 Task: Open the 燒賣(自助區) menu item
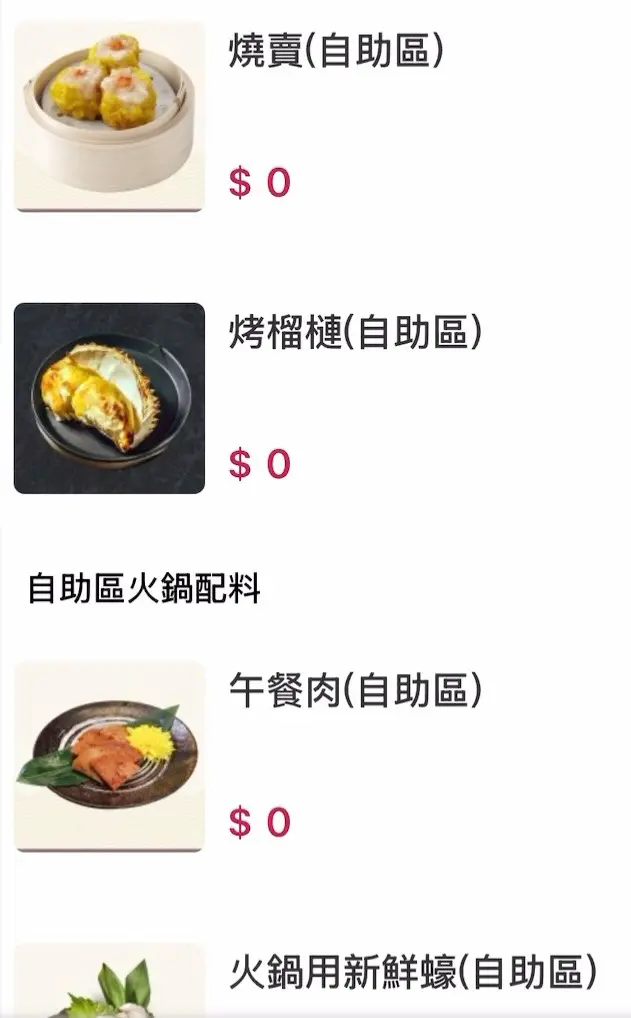[335, 51]
